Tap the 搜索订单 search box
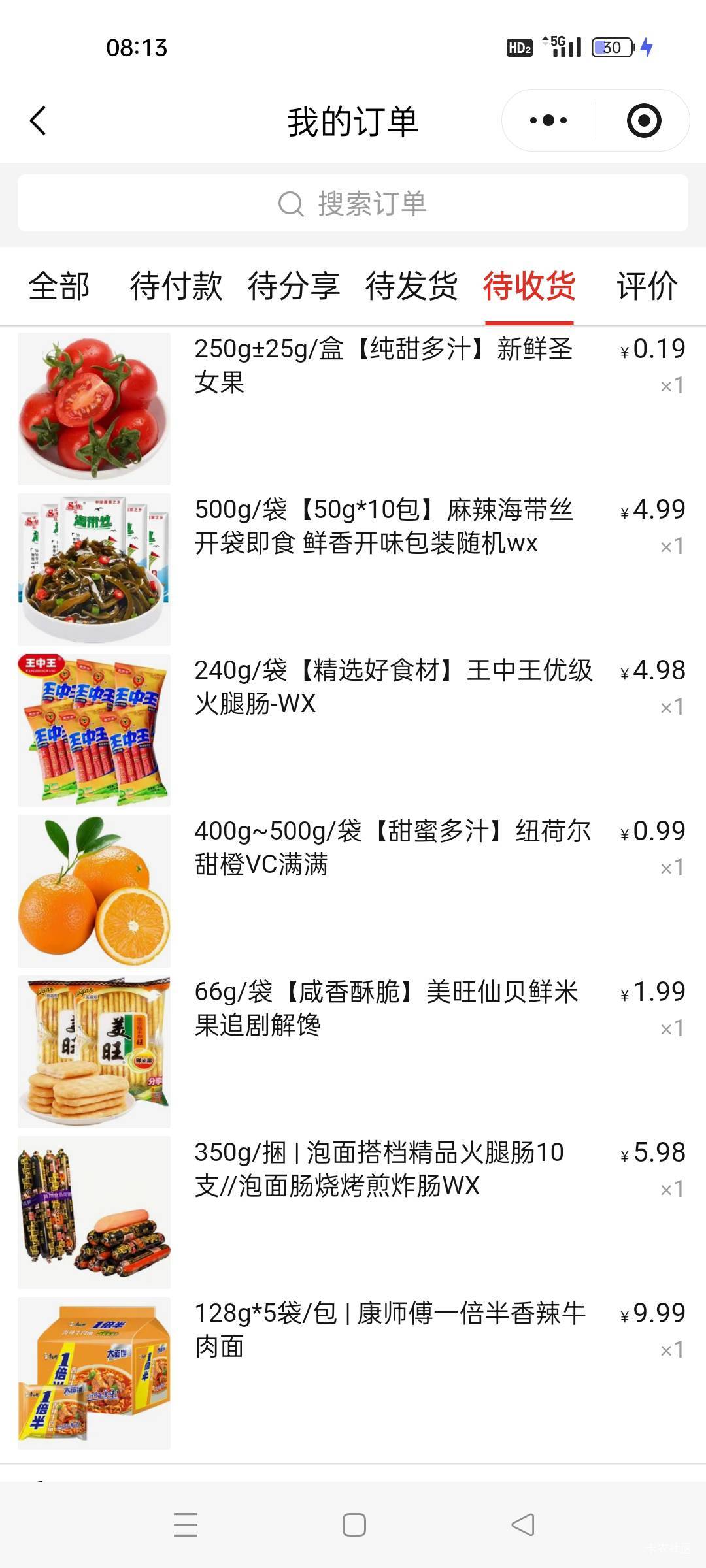Screen dimensions: 706x1568 [353, 203]
